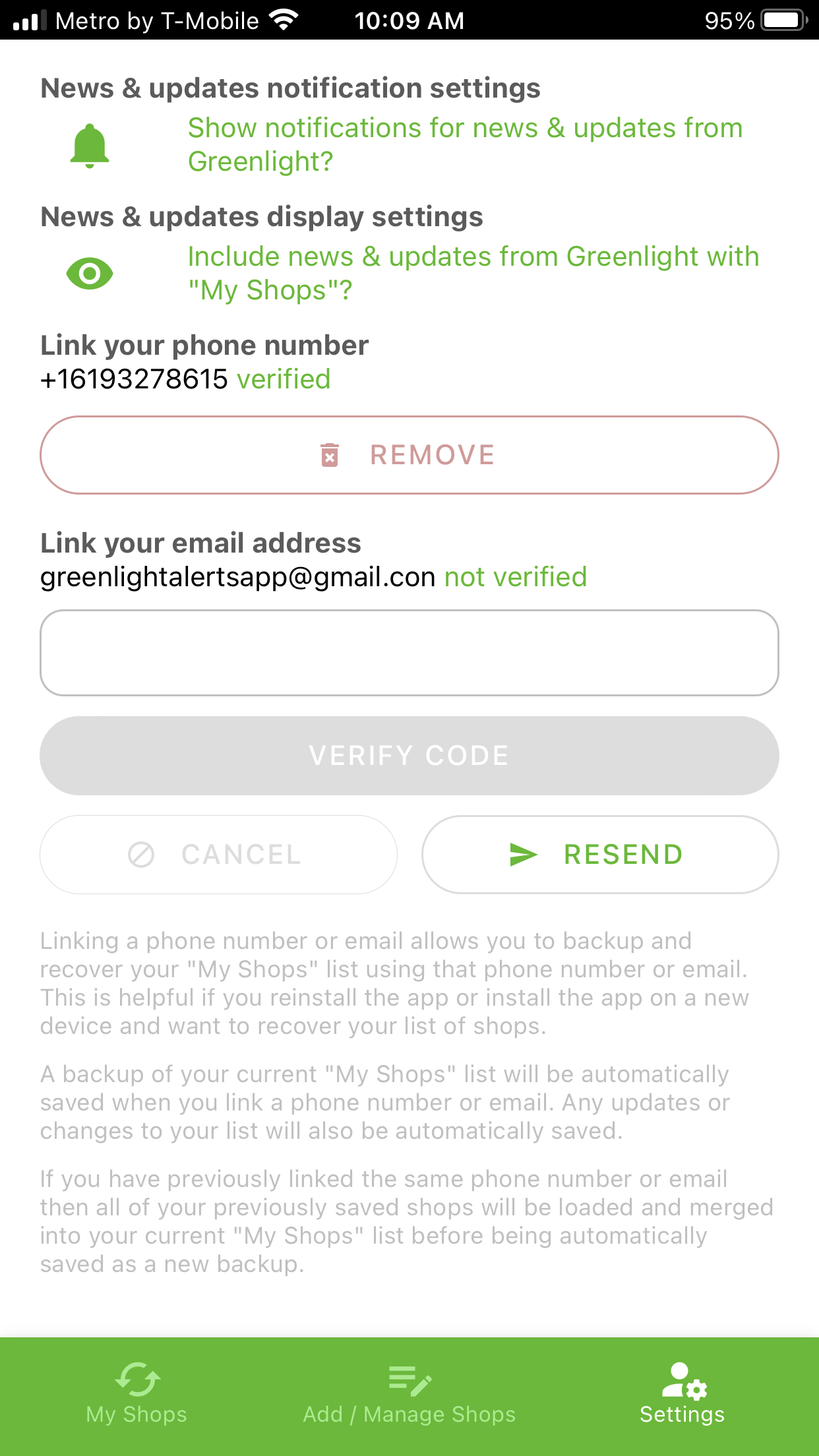Image resolution: width=819 pixels, height=1456 pixels.
Task: Cancel the email verification
Action: tap(218, 855)
